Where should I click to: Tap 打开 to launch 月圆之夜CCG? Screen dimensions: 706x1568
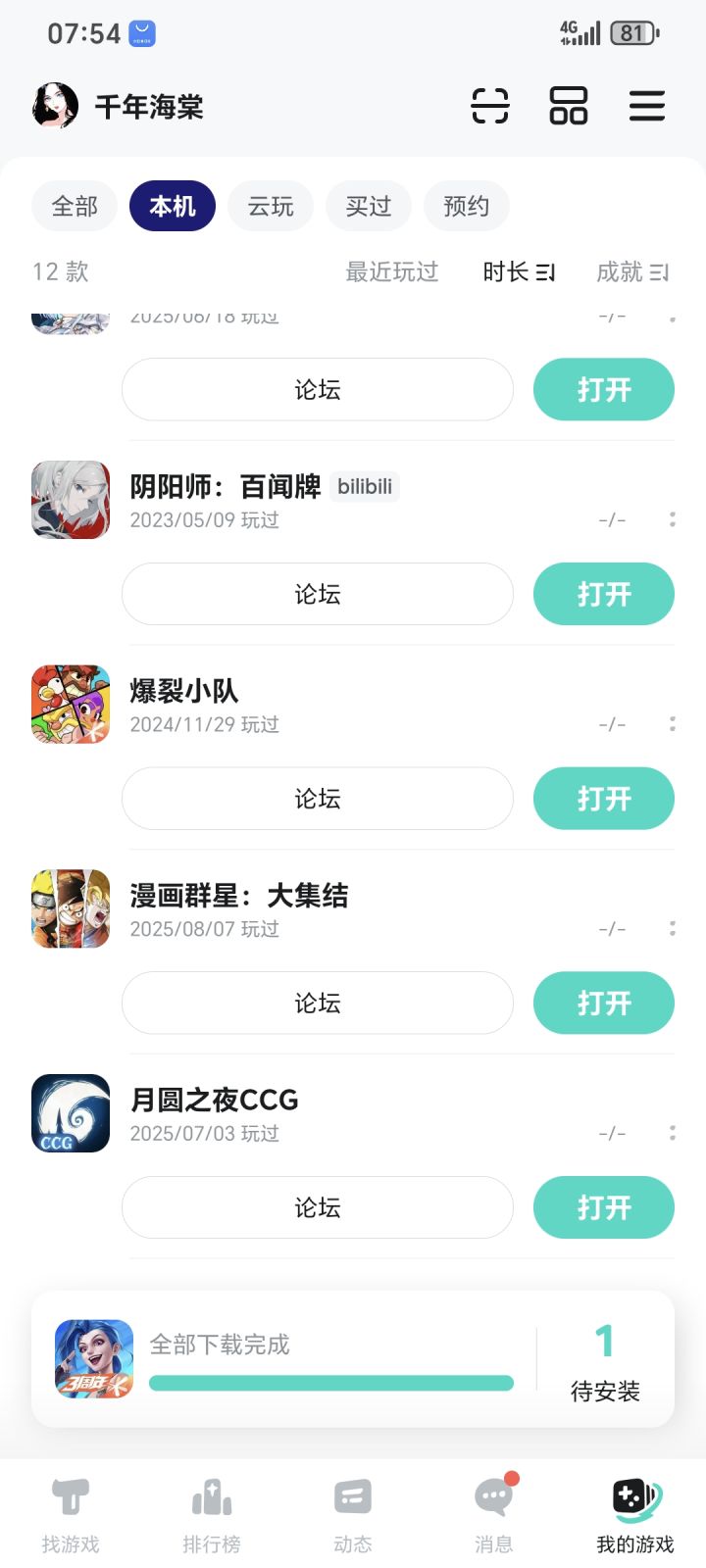click(603, 1207)
